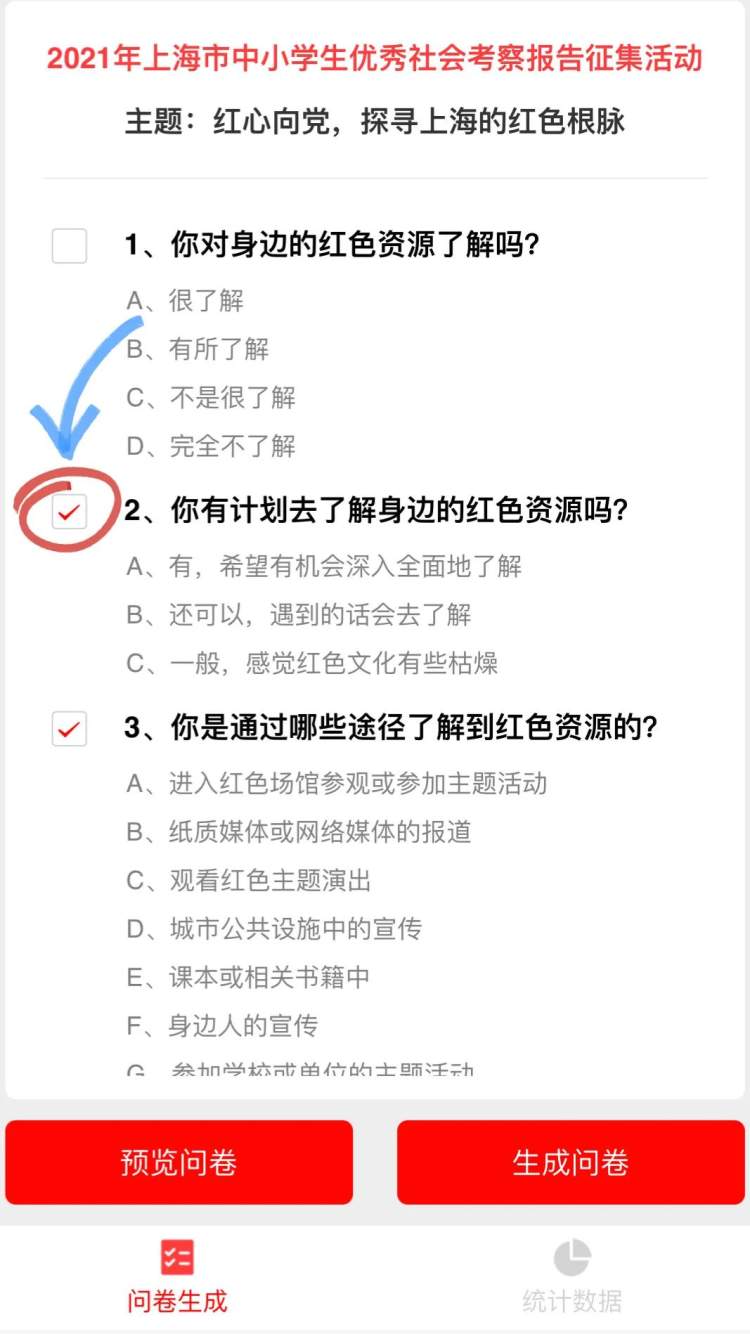
Task: Uncheck the box for question 2
Action: (x=69, y=513)
